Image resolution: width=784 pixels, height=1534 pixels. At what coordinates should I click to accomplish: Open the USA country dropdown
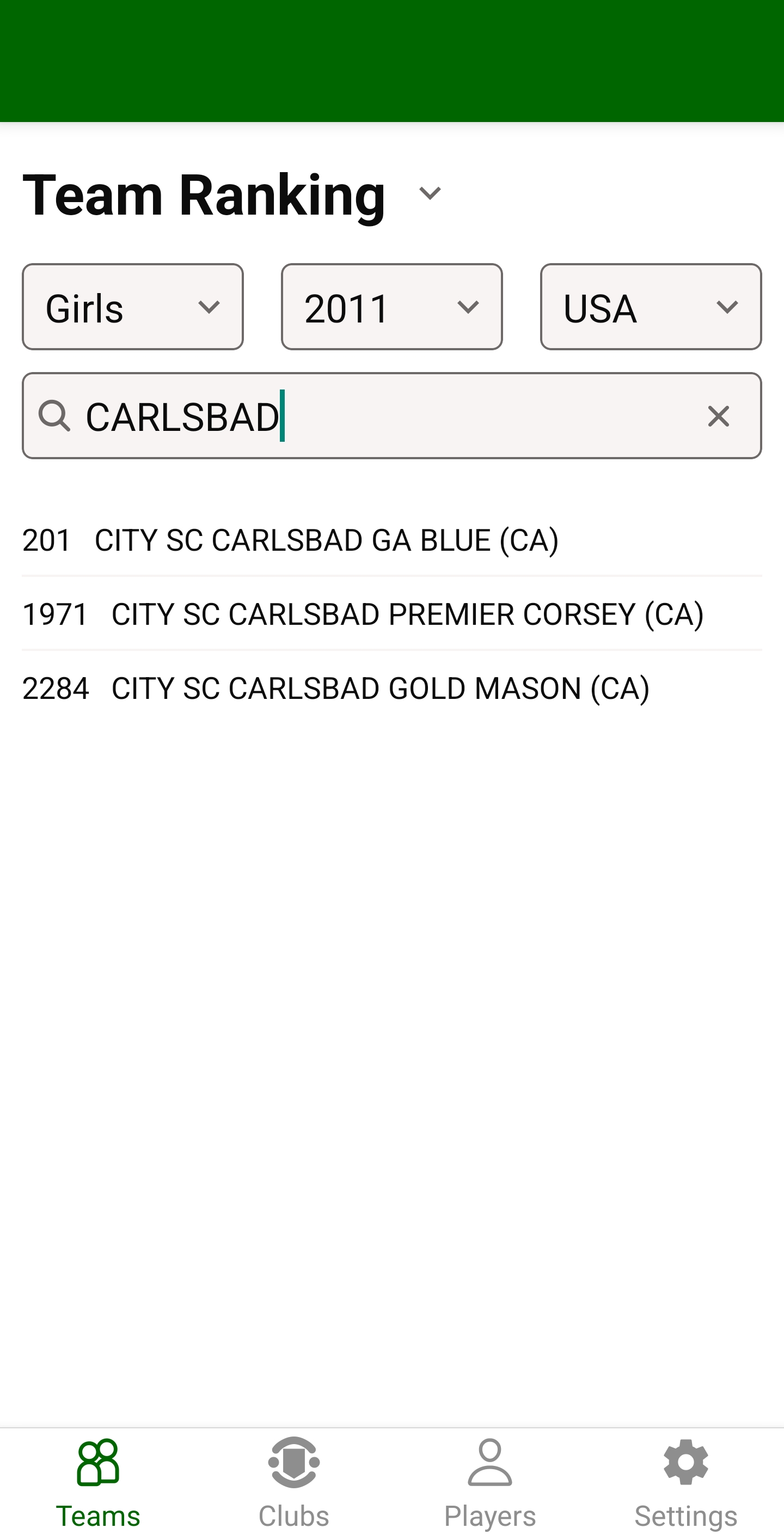pos(651,307)
